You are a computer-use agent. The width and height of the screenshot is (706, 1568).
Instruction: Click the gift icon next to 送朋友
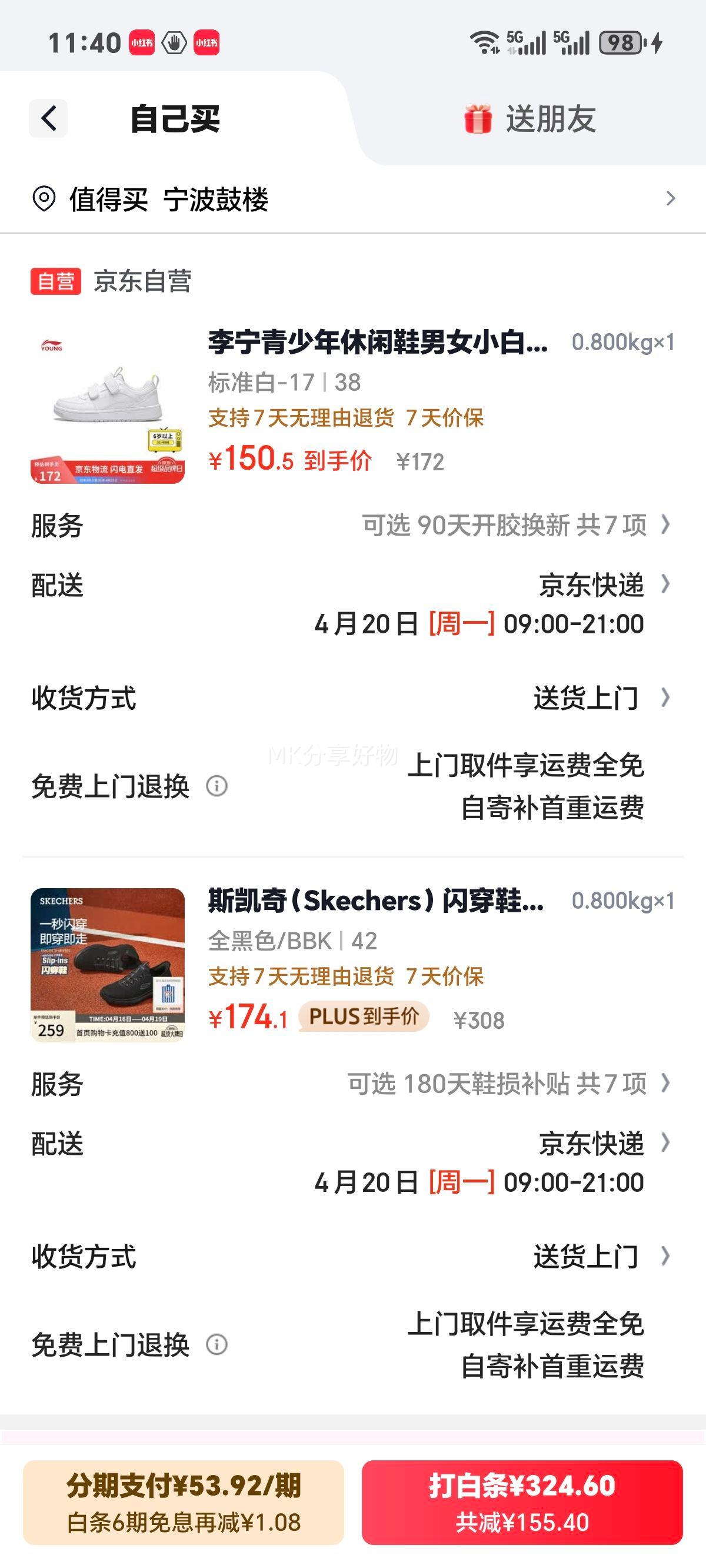click(478, 119)
